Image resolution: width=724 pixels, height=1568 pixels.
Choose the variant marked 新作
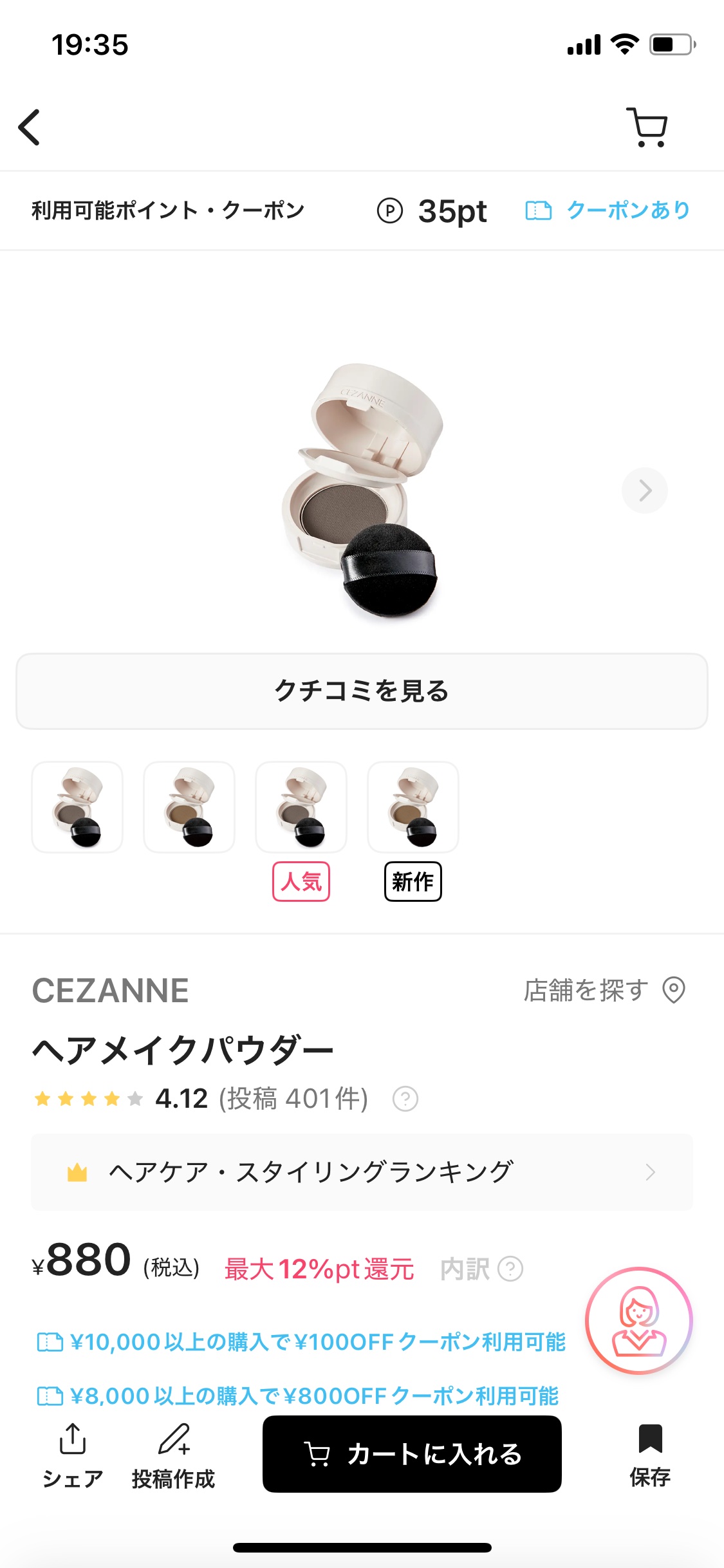tap(413, 807)
